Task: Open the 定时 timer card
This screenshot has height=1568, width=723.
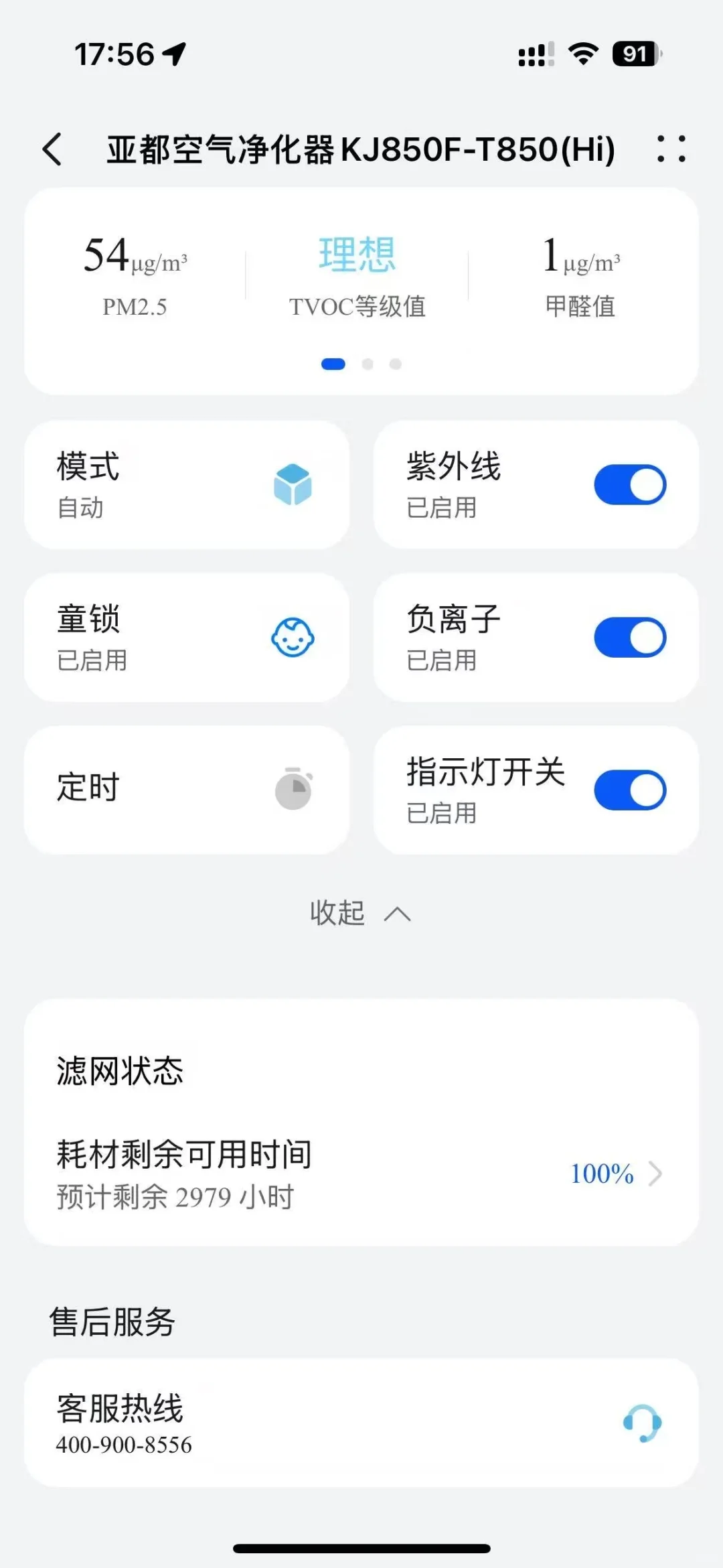Action: click(186, 790)
